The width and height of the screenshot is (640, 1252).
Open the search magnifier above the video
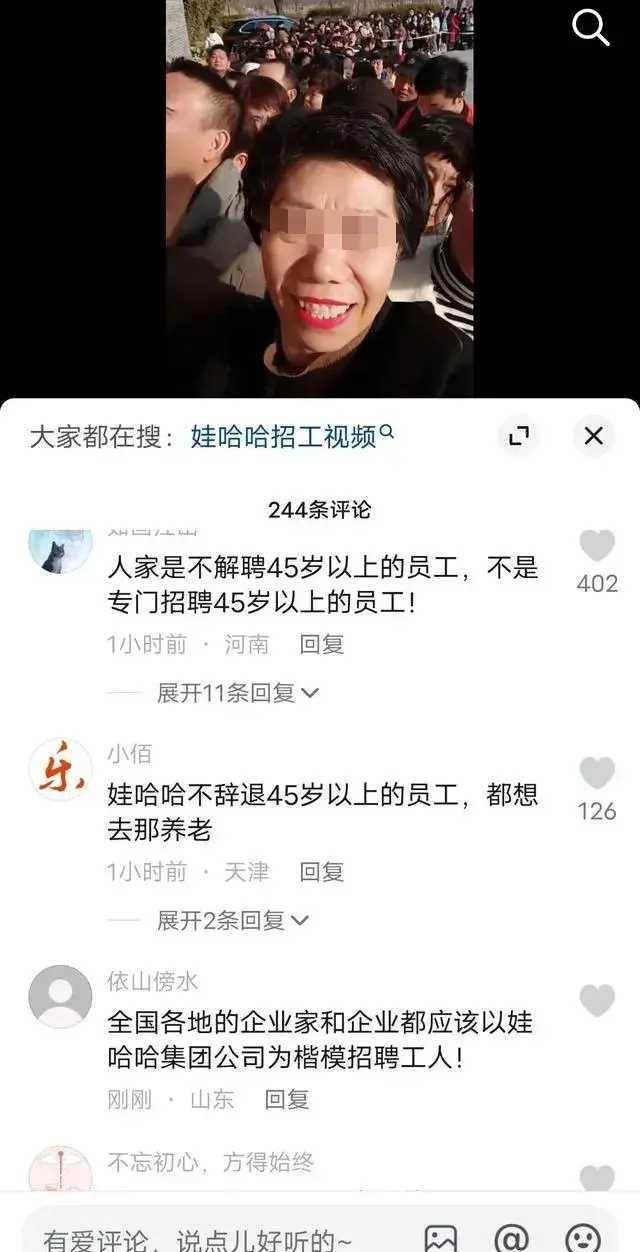(x=591, y=29)
